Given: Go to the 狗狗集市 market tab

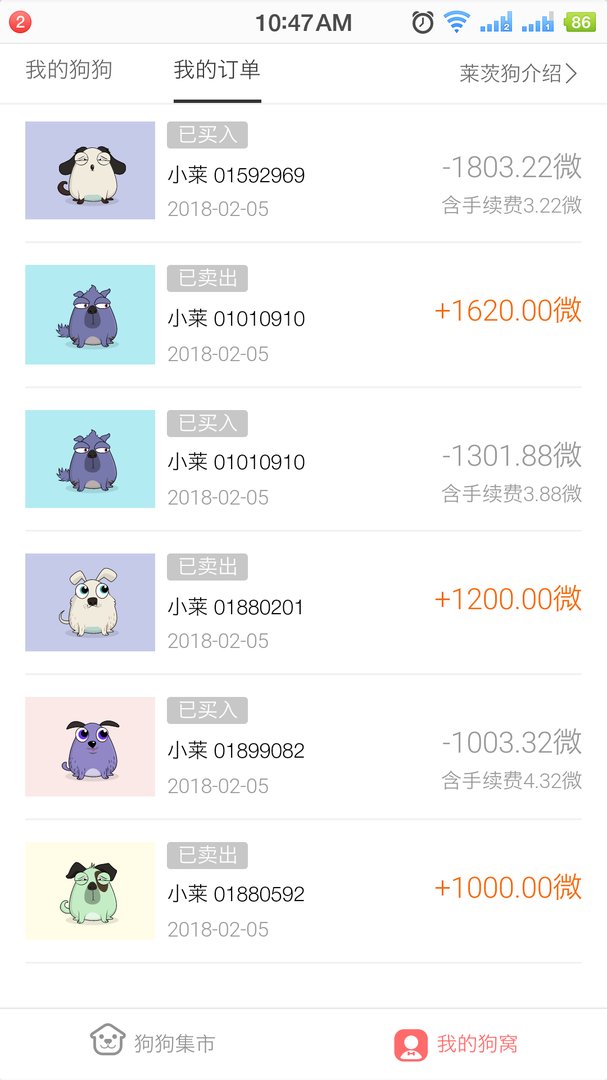Looking at the screenshot, I should (x=153, y=1043).
